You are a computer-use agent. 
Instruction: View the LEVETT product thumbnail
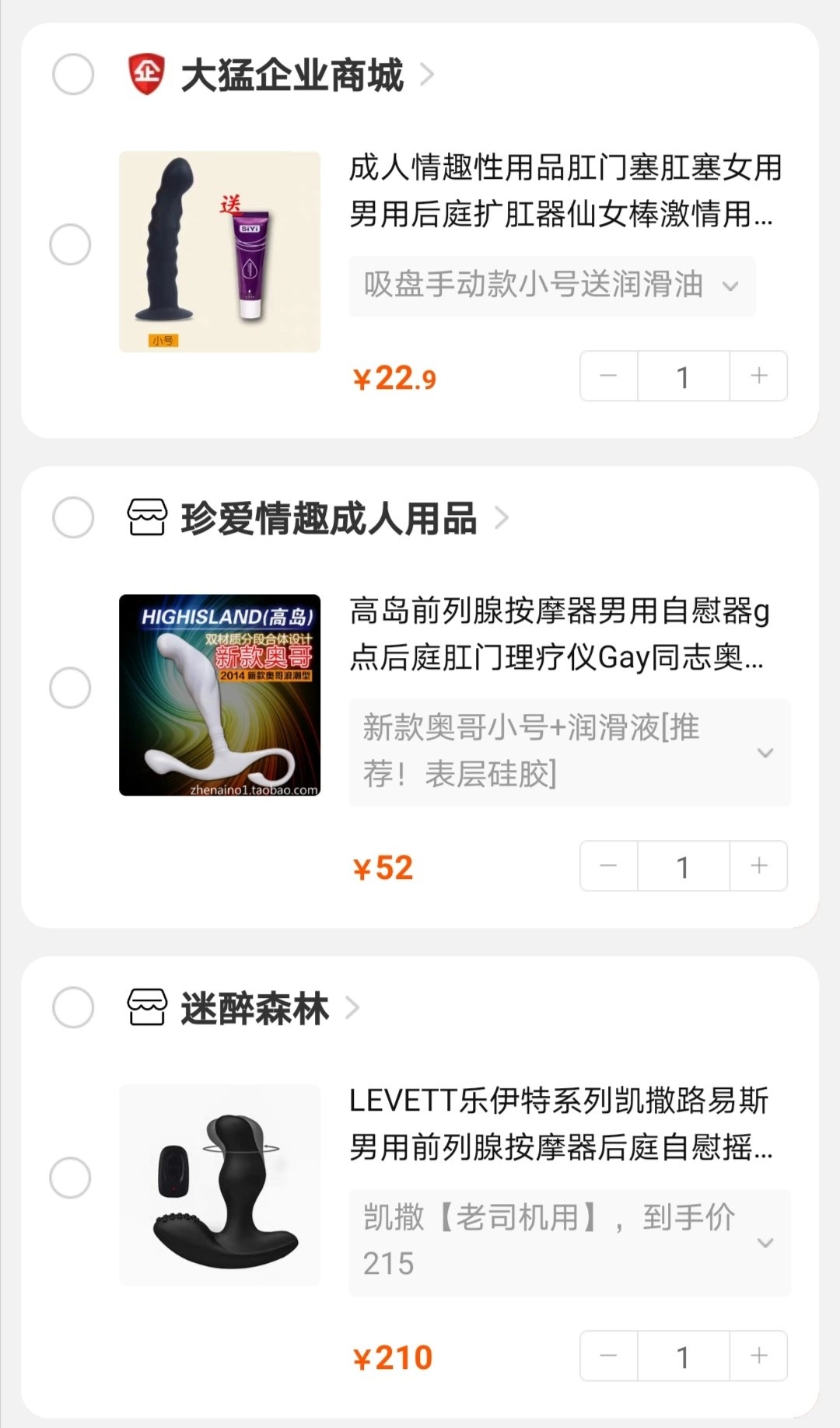tap(219, 1185)
